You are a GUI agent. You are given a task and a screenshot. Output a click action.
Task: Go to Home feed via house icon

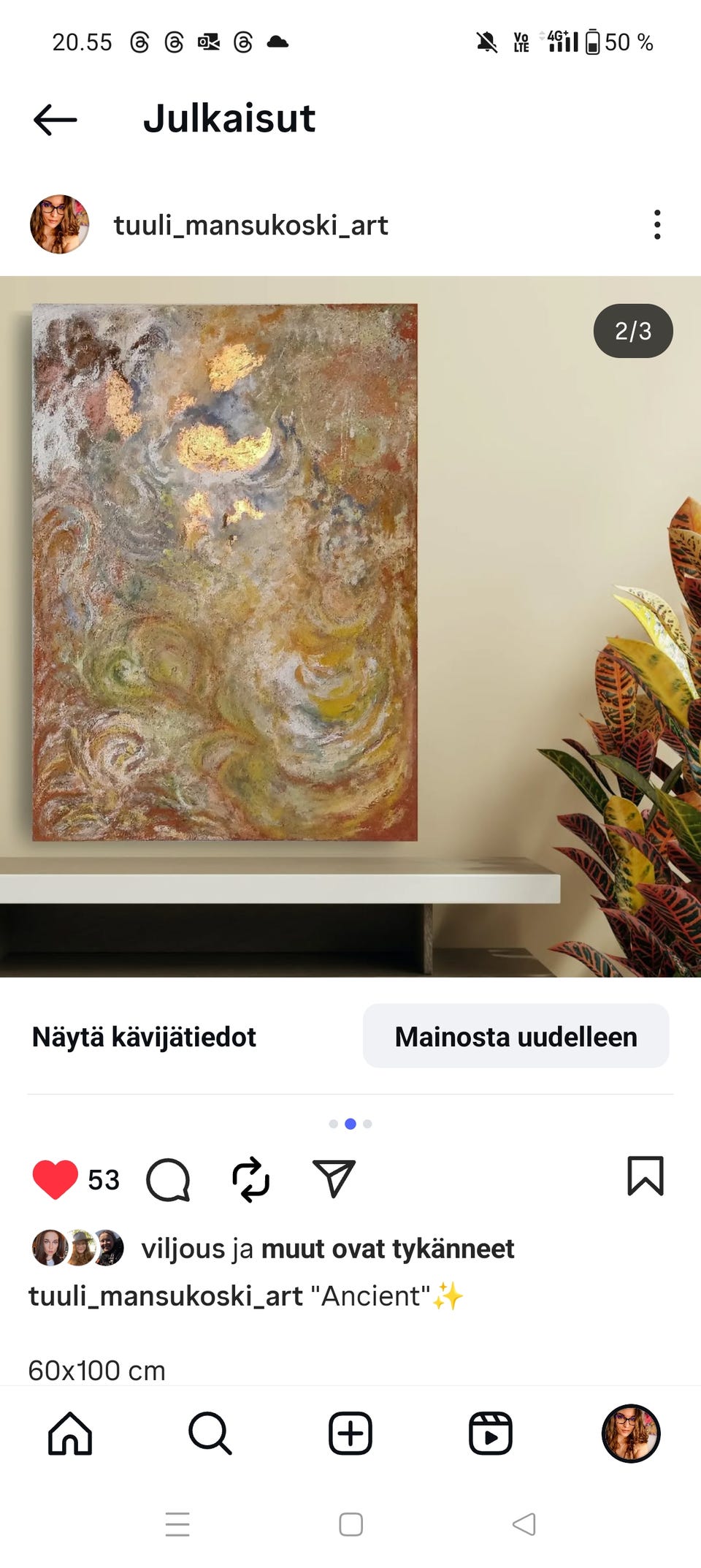pyautogui.click(x=69, y=1434)
